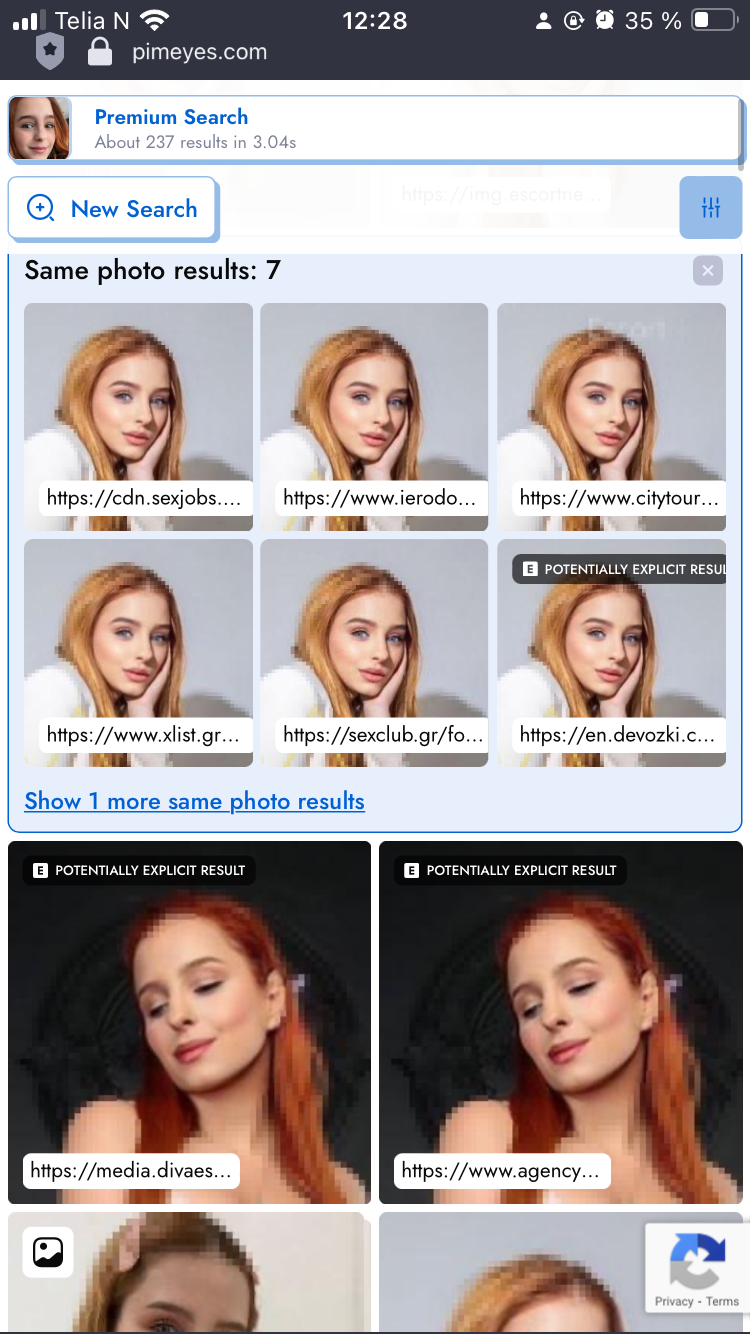Show 1 more same photo results
Screen dimensions: 750x1334
click(x=194, y=801)
